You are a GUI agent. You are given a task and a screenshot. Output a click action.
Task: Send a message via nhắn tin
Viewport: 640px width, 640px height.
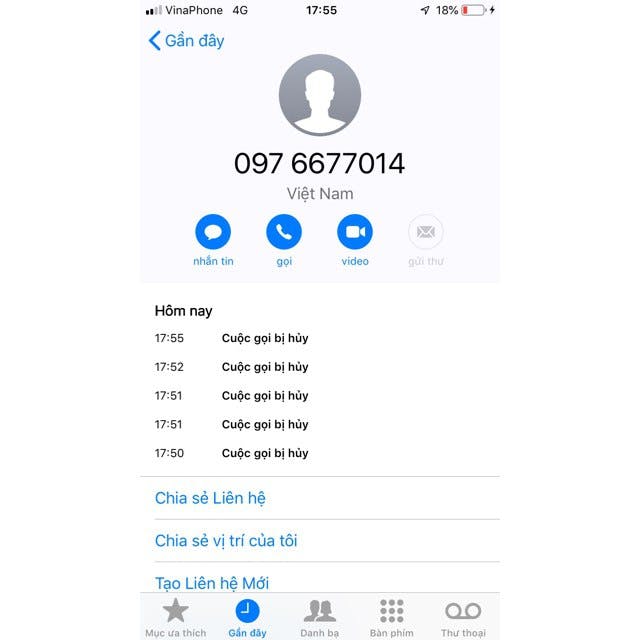(213, 233)
